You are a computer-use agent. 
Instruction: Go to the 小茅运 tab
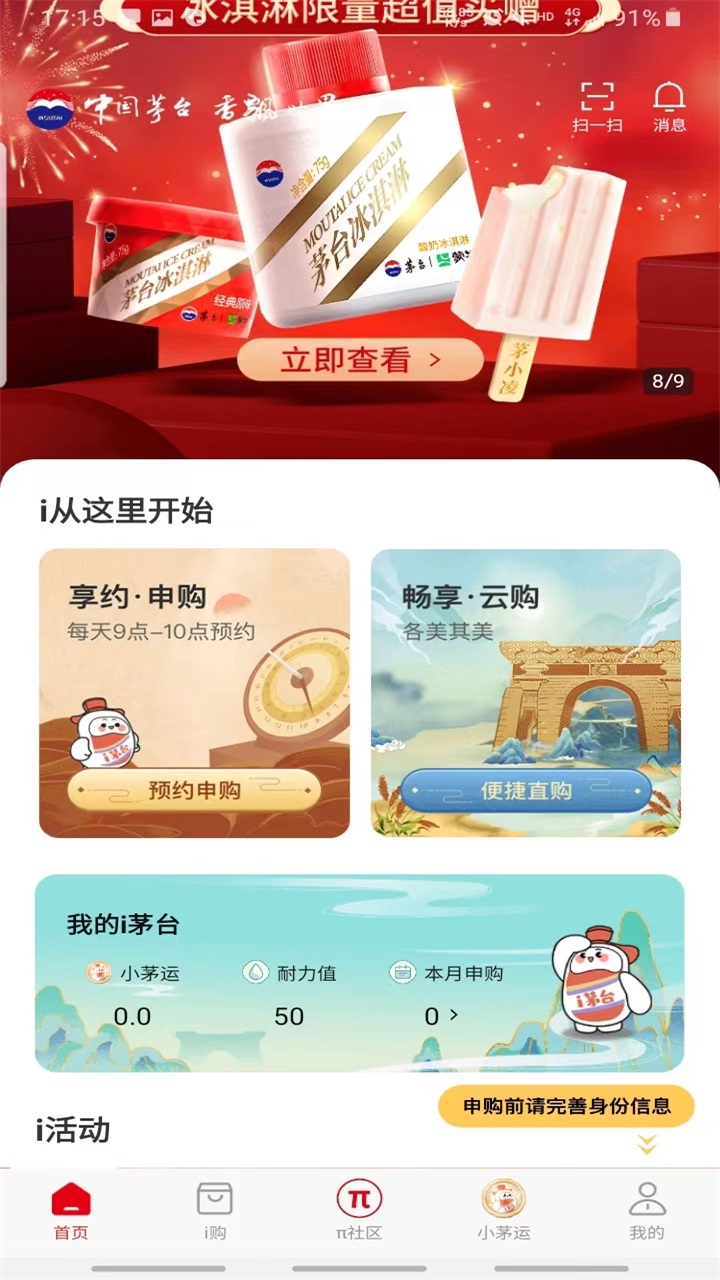[503, 1210]
